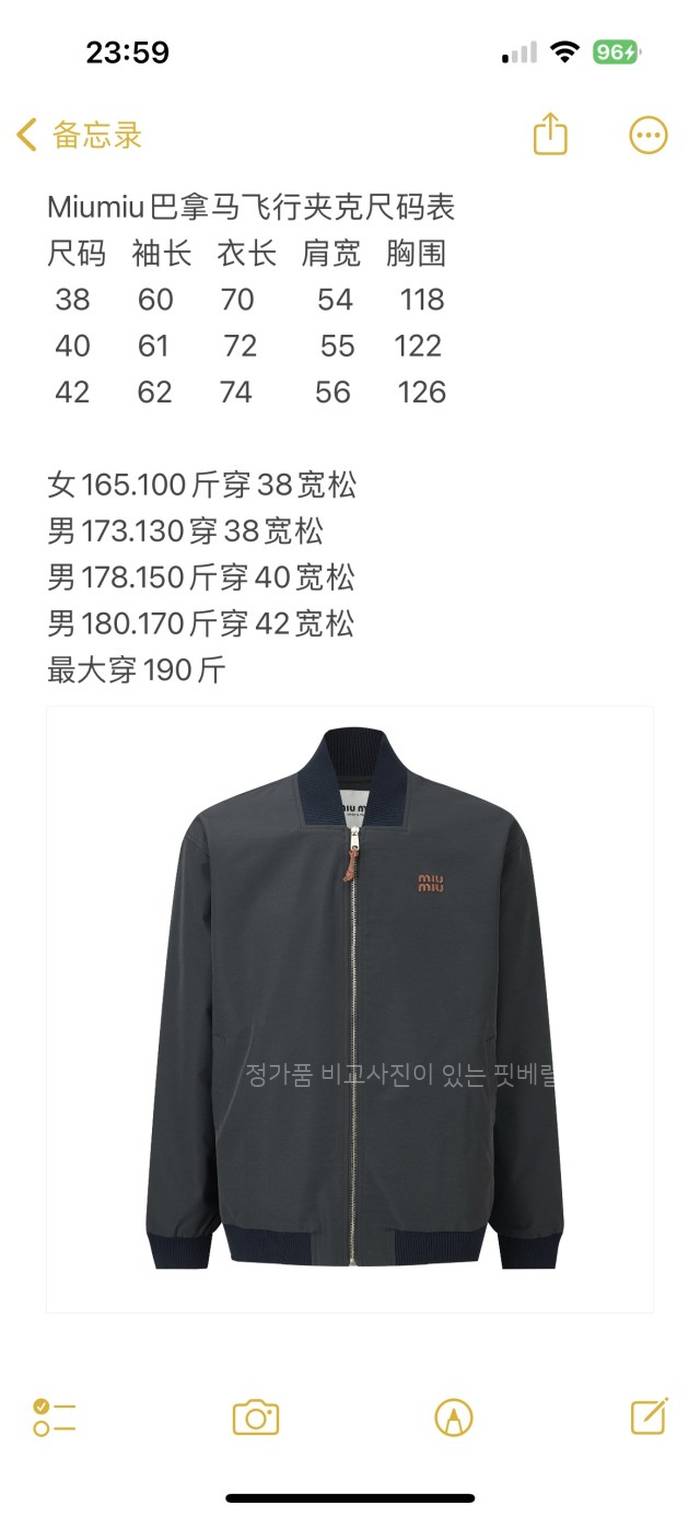Open the markup pen tool
The image size is (700, 1517).
coord(453,1417)
